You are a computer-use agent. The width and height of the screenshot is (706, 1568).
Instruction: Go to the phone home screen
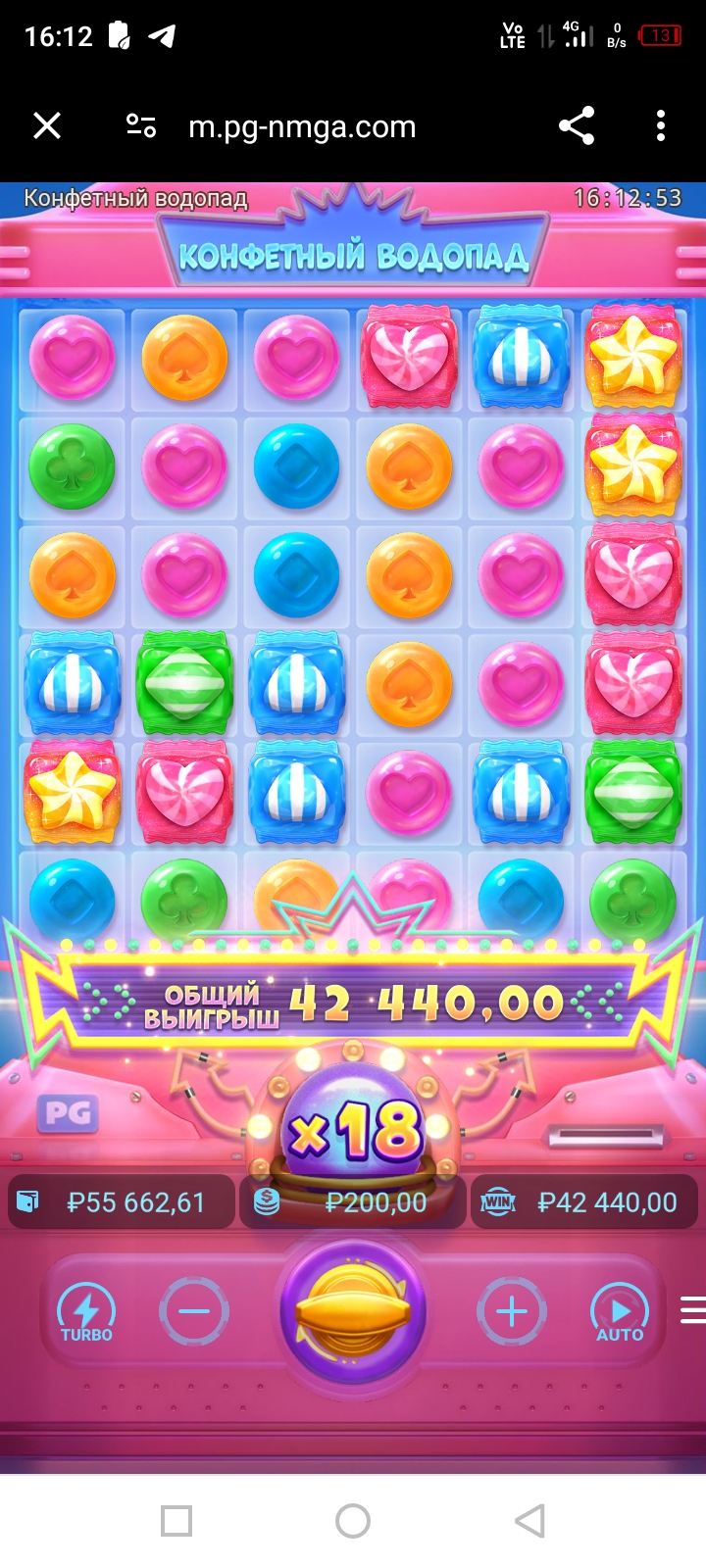point(353,1521)
